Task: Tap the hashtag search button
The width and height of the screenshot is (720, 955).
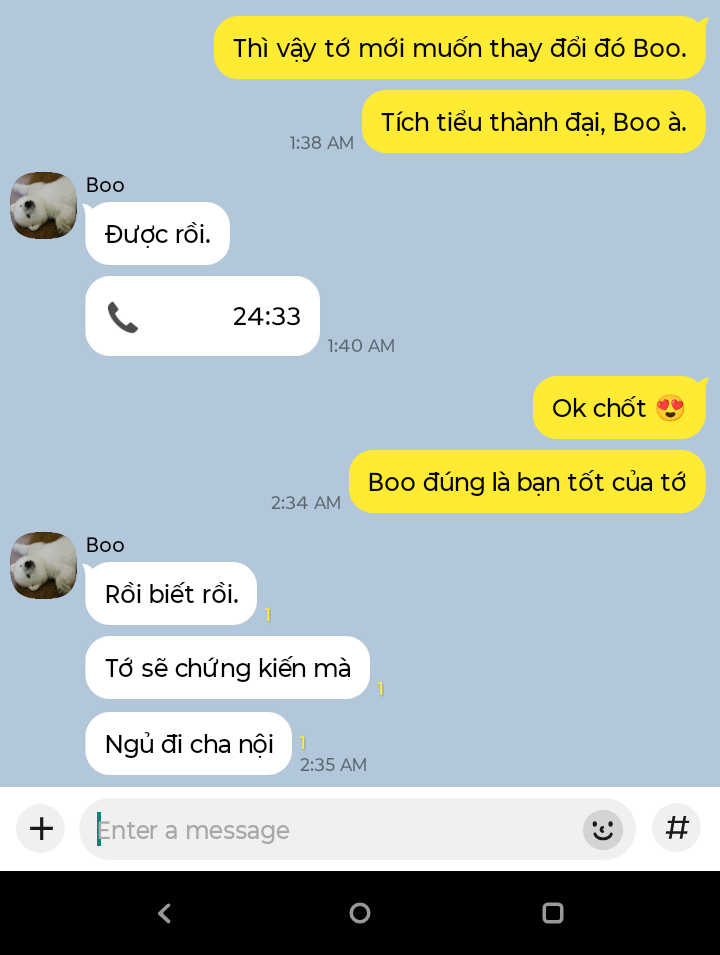Action: pos(677,828)
